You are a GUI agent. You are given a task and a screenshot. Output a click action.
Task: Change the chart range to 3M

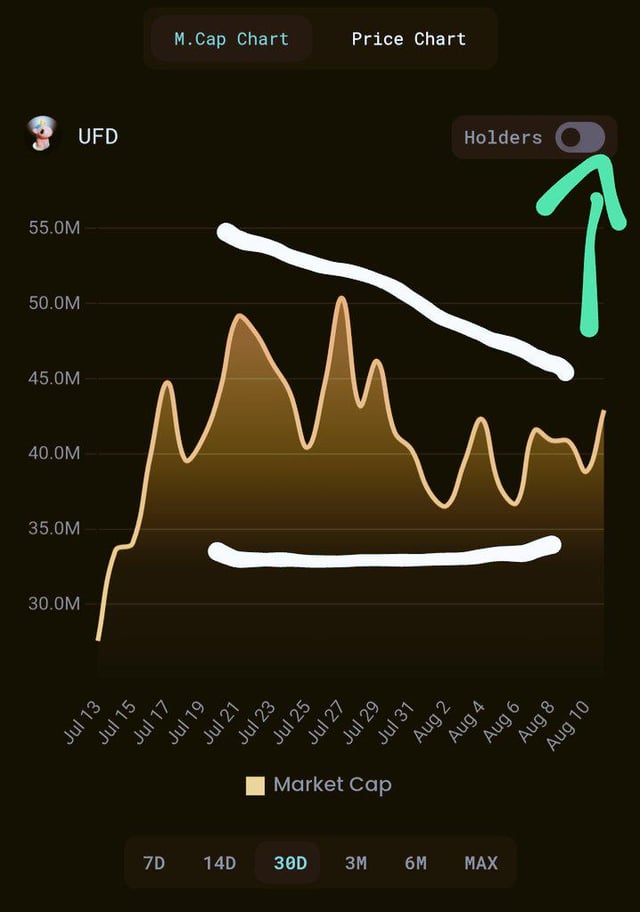tap(355, 862)
